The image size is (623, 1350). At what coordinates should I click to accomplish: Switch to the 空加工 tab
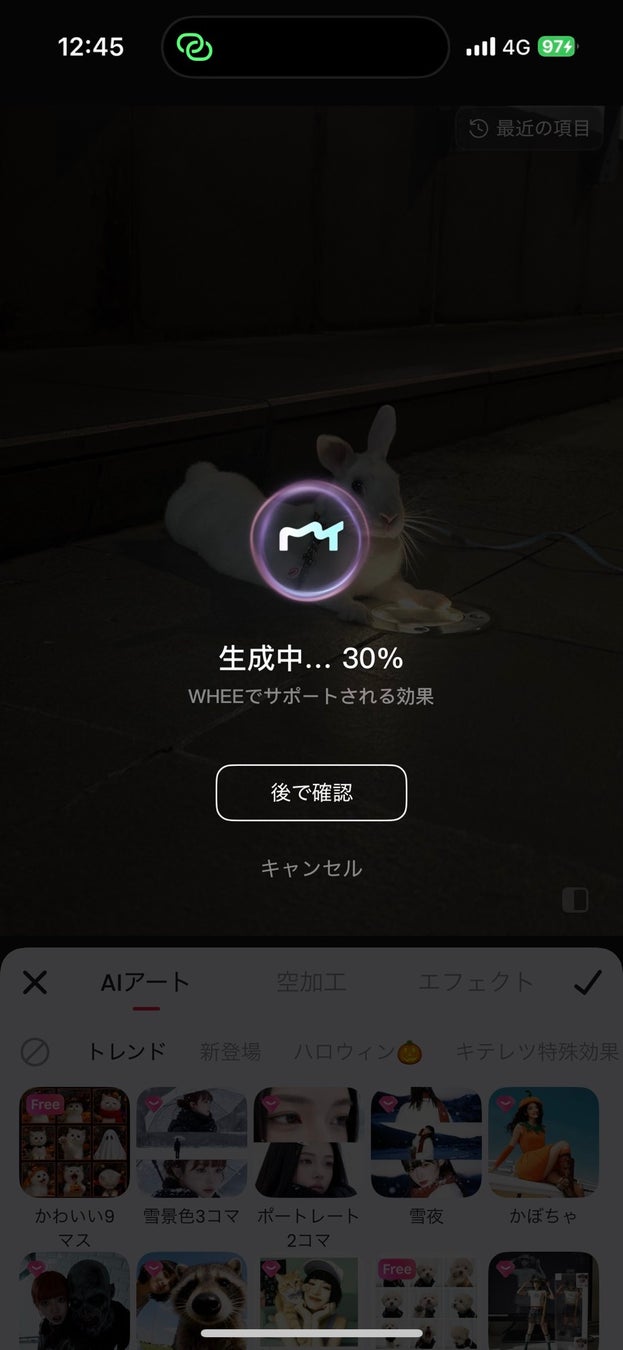311,982
